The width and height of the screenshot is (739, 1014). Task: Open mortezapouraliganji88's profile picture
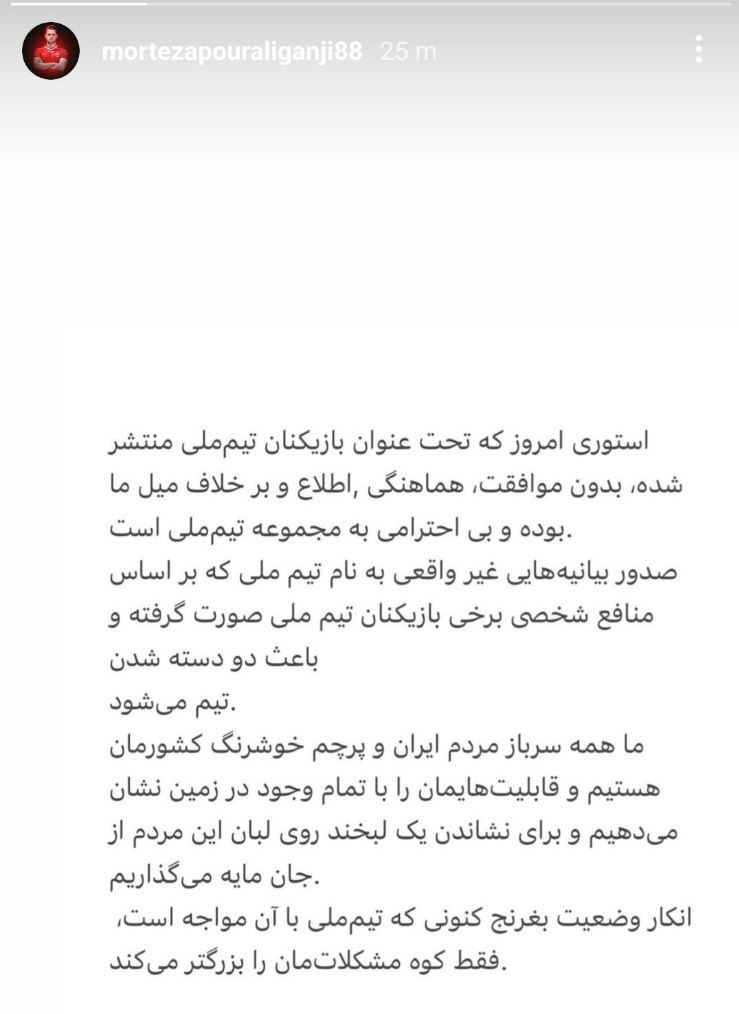click(x=50, y=51)
